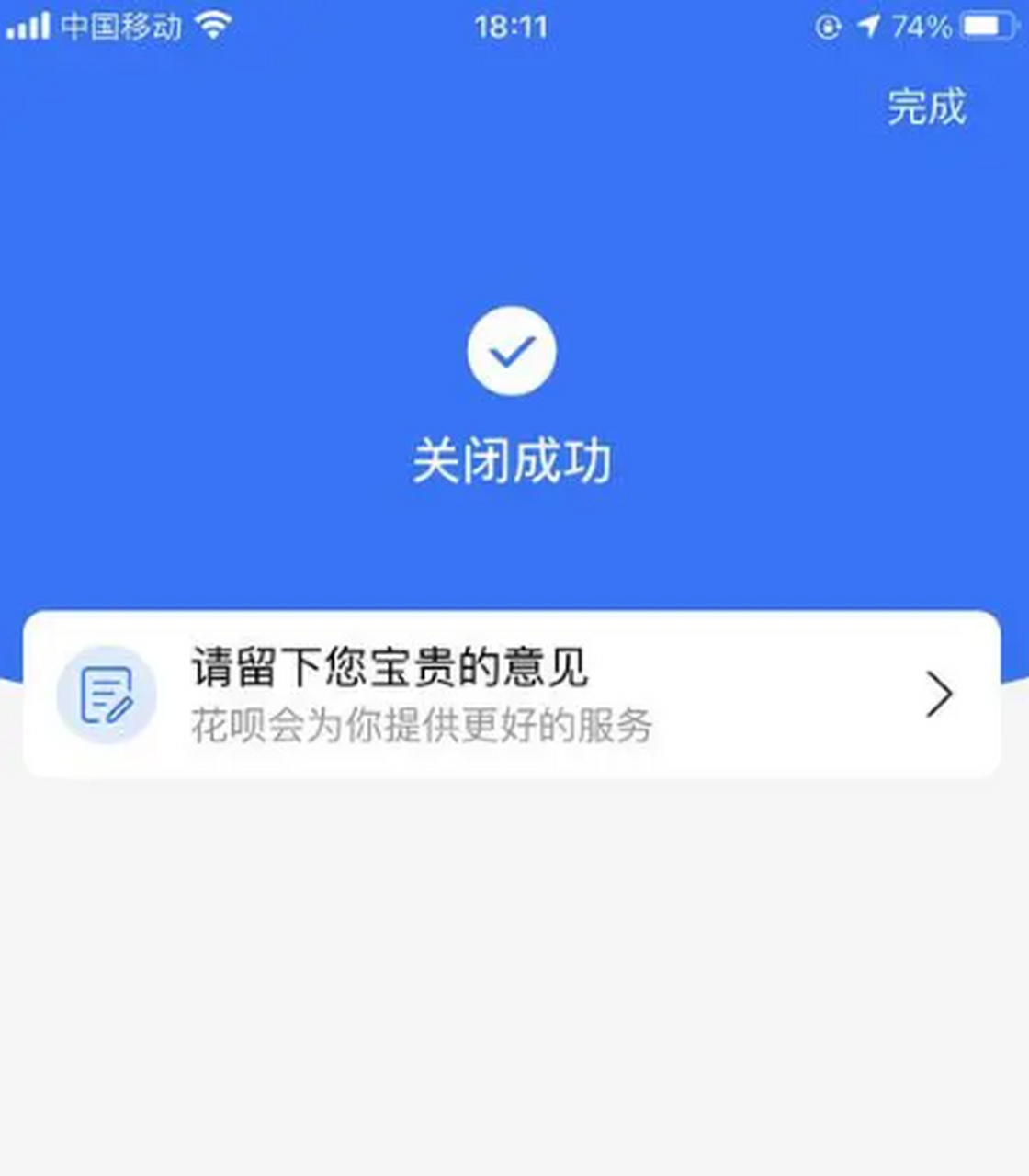
Task: Tap the cellular signal bars icon
Action: pos(30,26)
